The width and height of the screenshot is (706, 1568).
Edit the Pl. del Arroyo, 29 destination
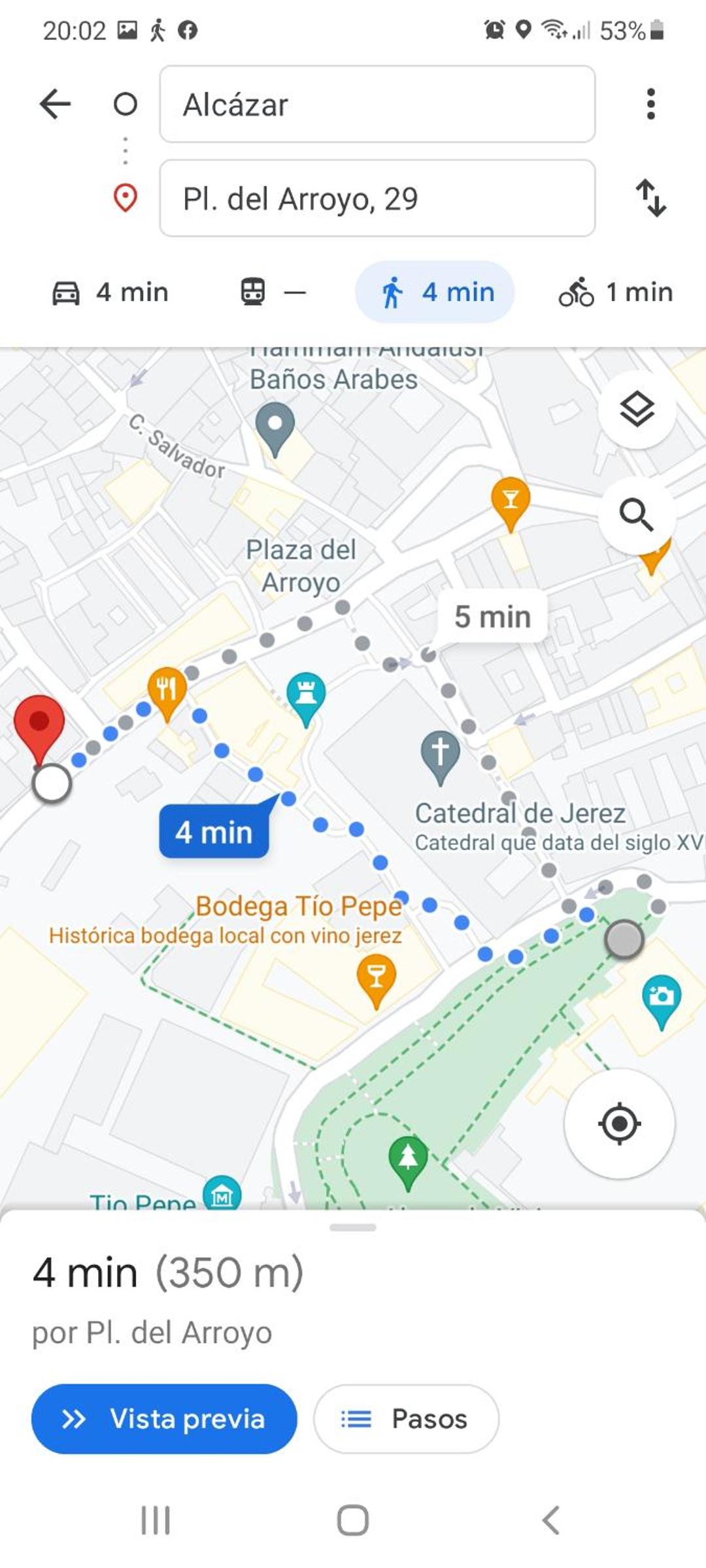(x=377, y=198)
